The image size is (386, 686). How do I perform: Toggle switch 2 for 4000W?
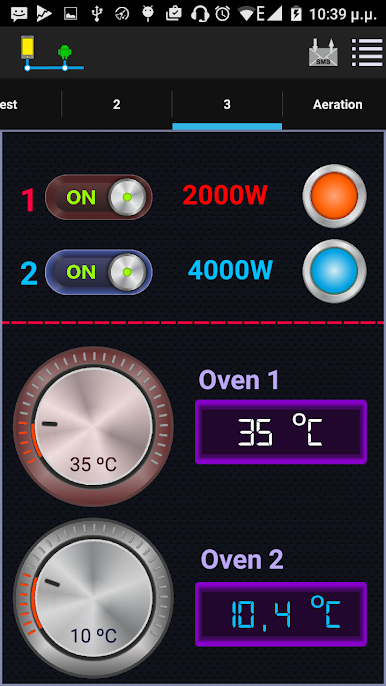point(99,272)
